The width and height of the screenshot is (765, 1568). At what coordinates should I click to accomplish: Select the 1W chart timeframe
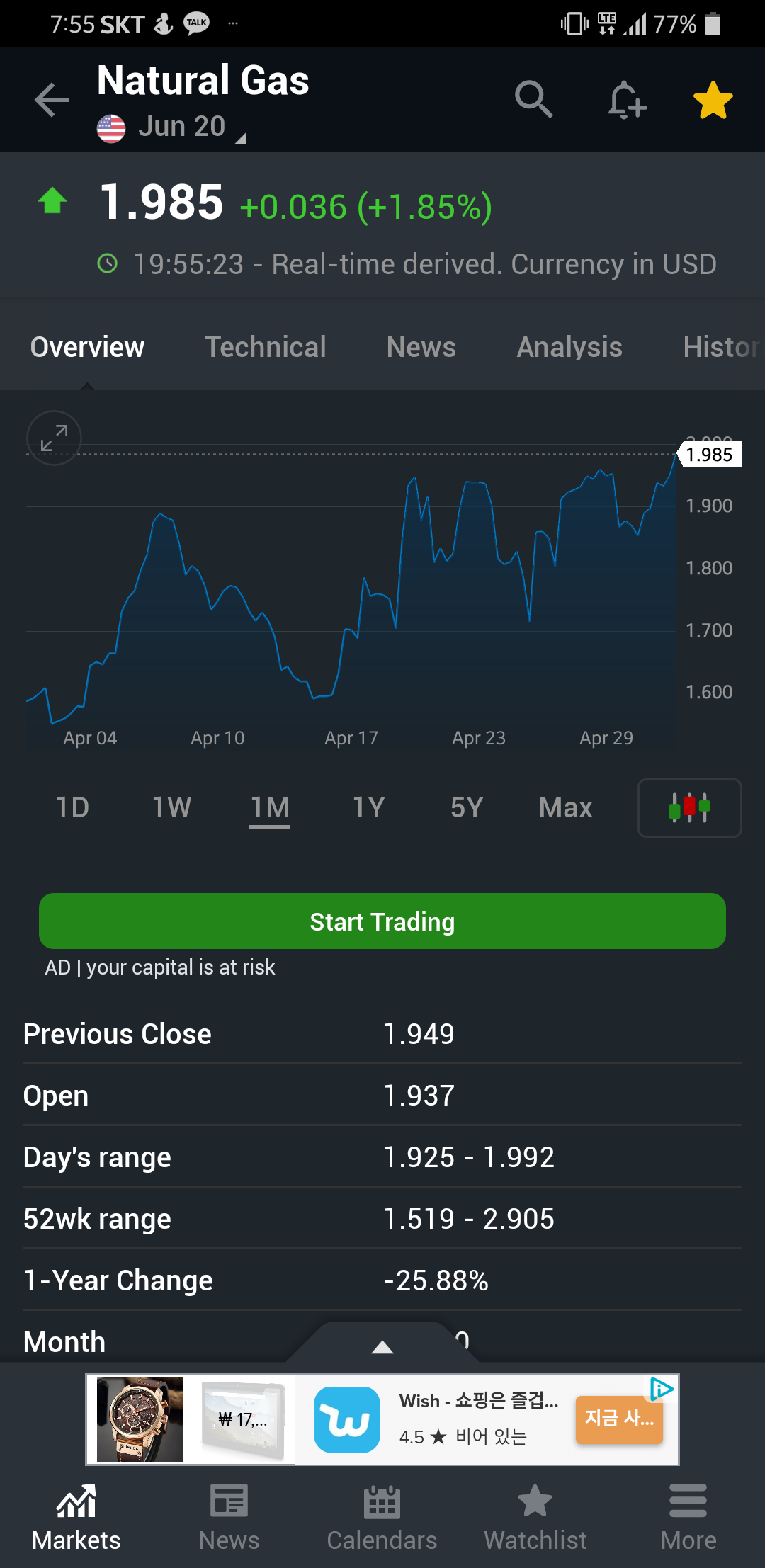171,807
